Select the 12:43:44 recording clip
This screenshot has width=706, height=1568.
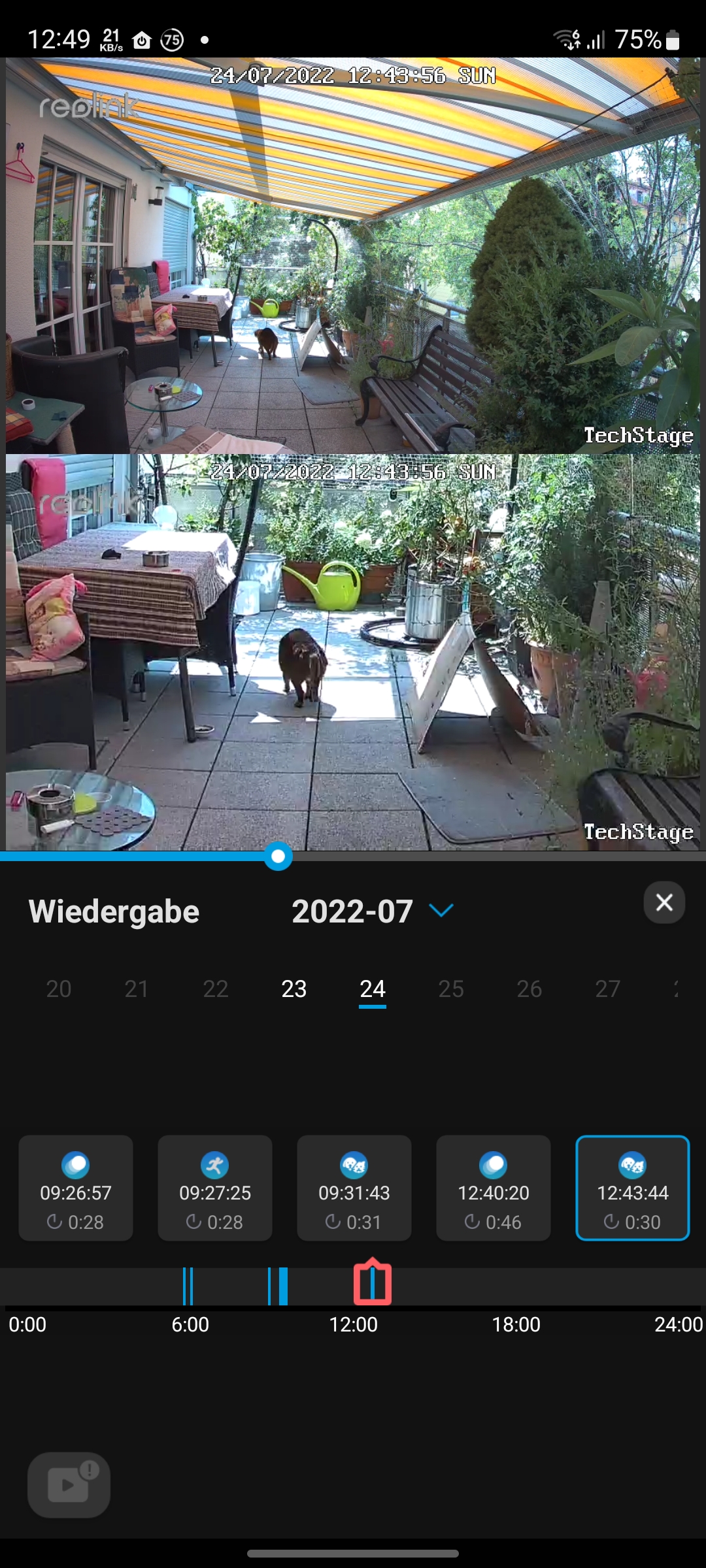coord(632,1188)
